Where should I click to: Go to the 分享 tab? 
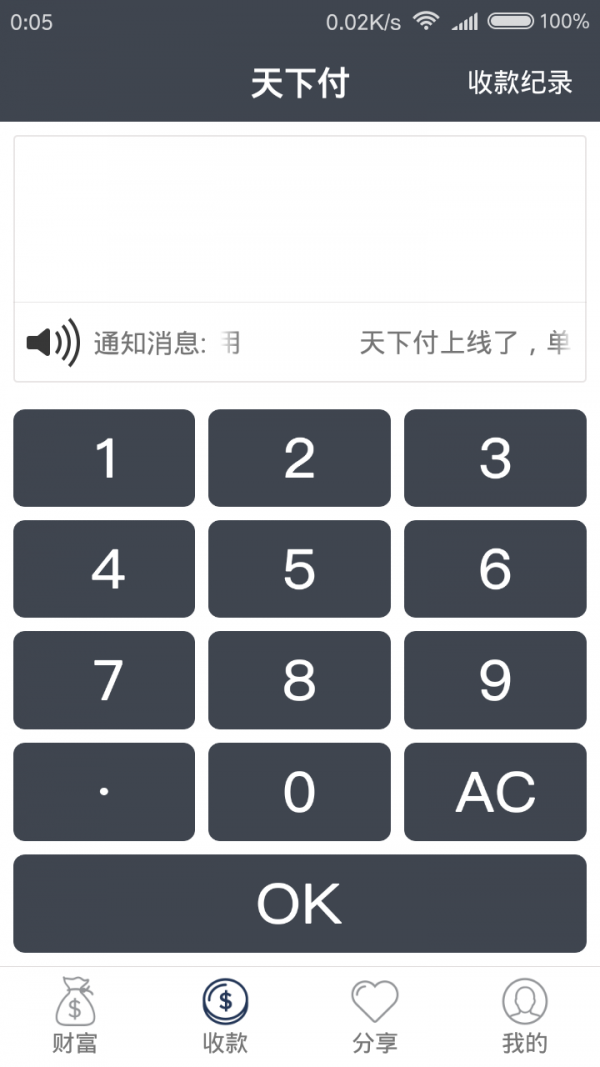[x=375, y=1015]
